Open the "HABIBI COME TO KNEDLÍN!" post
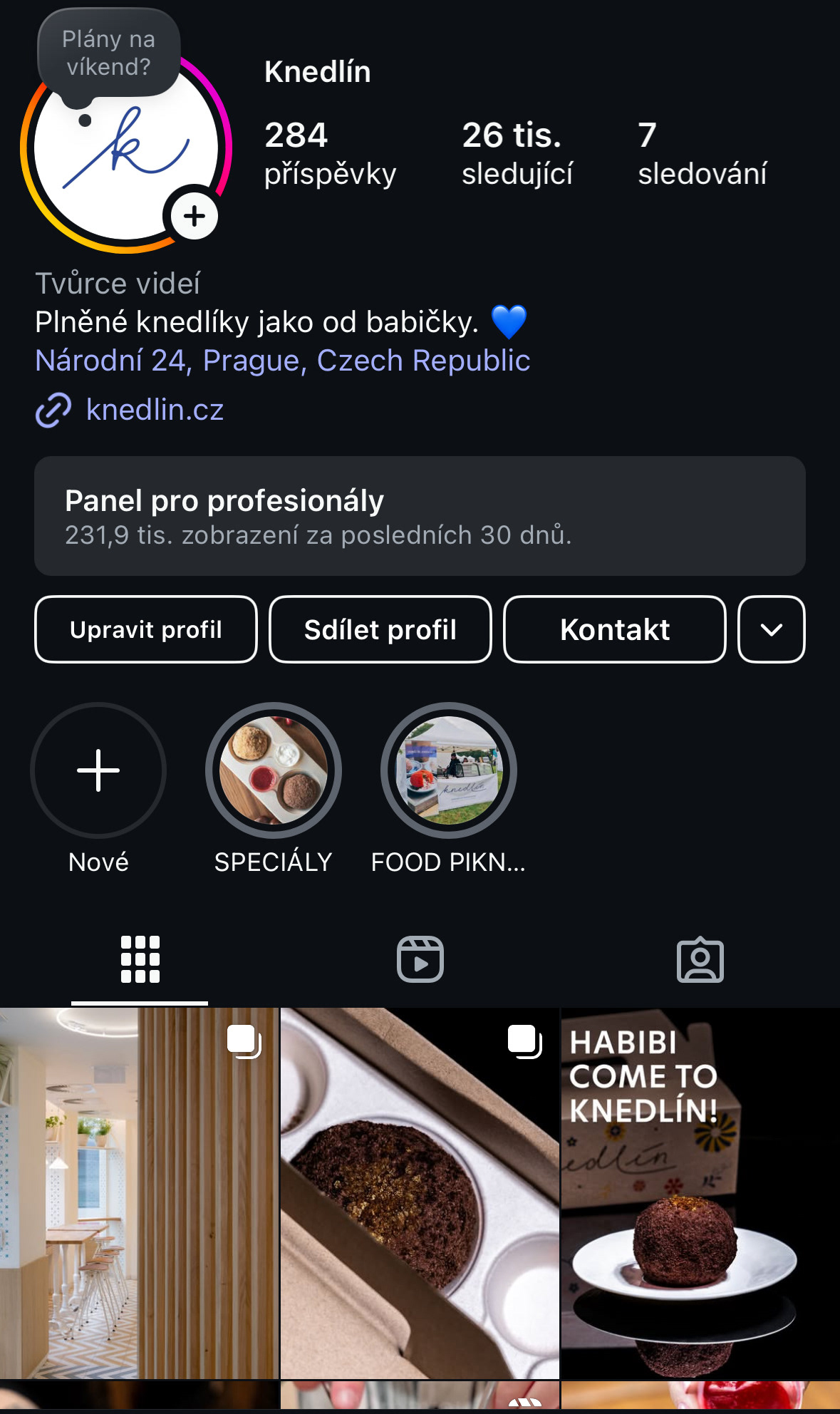The height and width of the screenshot is (1414, 840). (x=700, y=1194)
